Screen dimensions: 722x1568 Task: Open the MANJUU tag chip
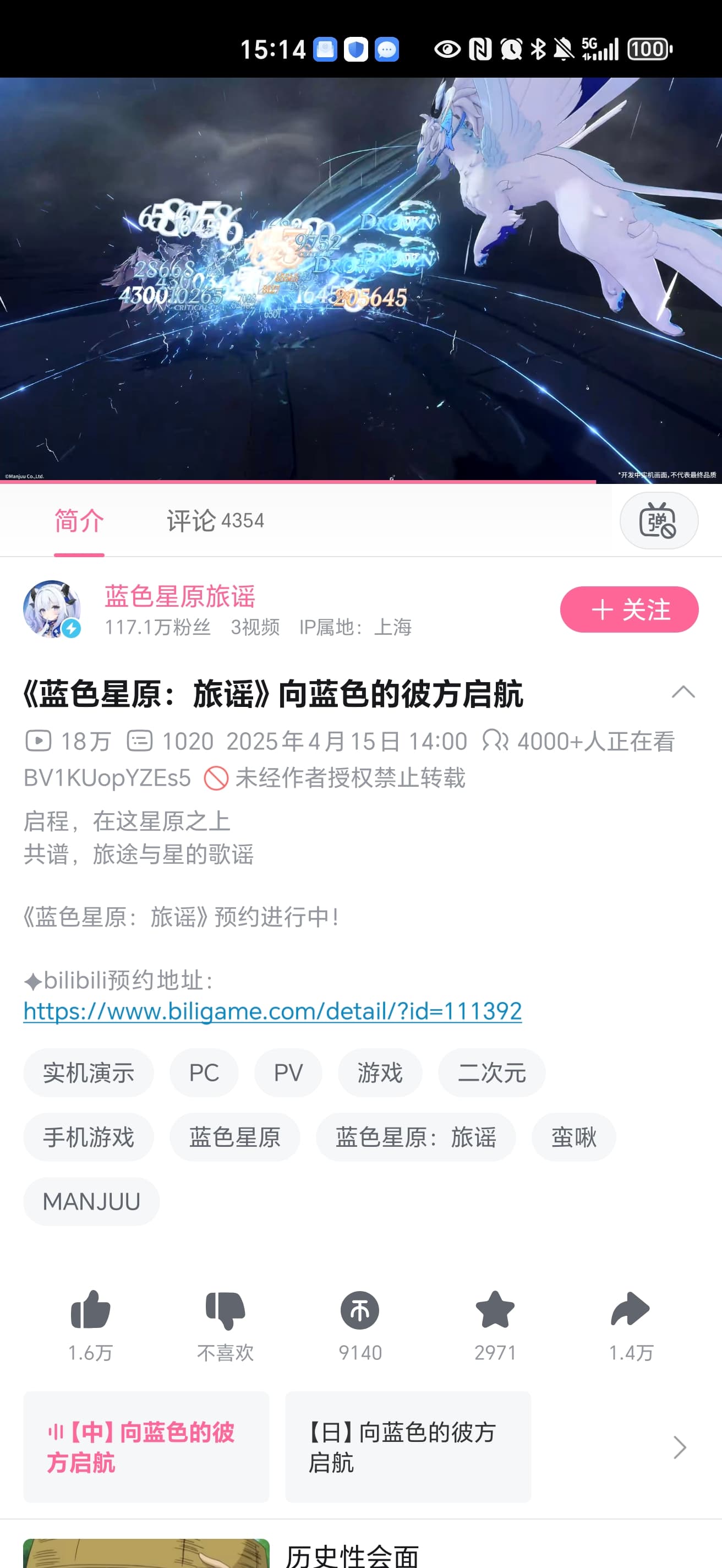coord(91,1201)
